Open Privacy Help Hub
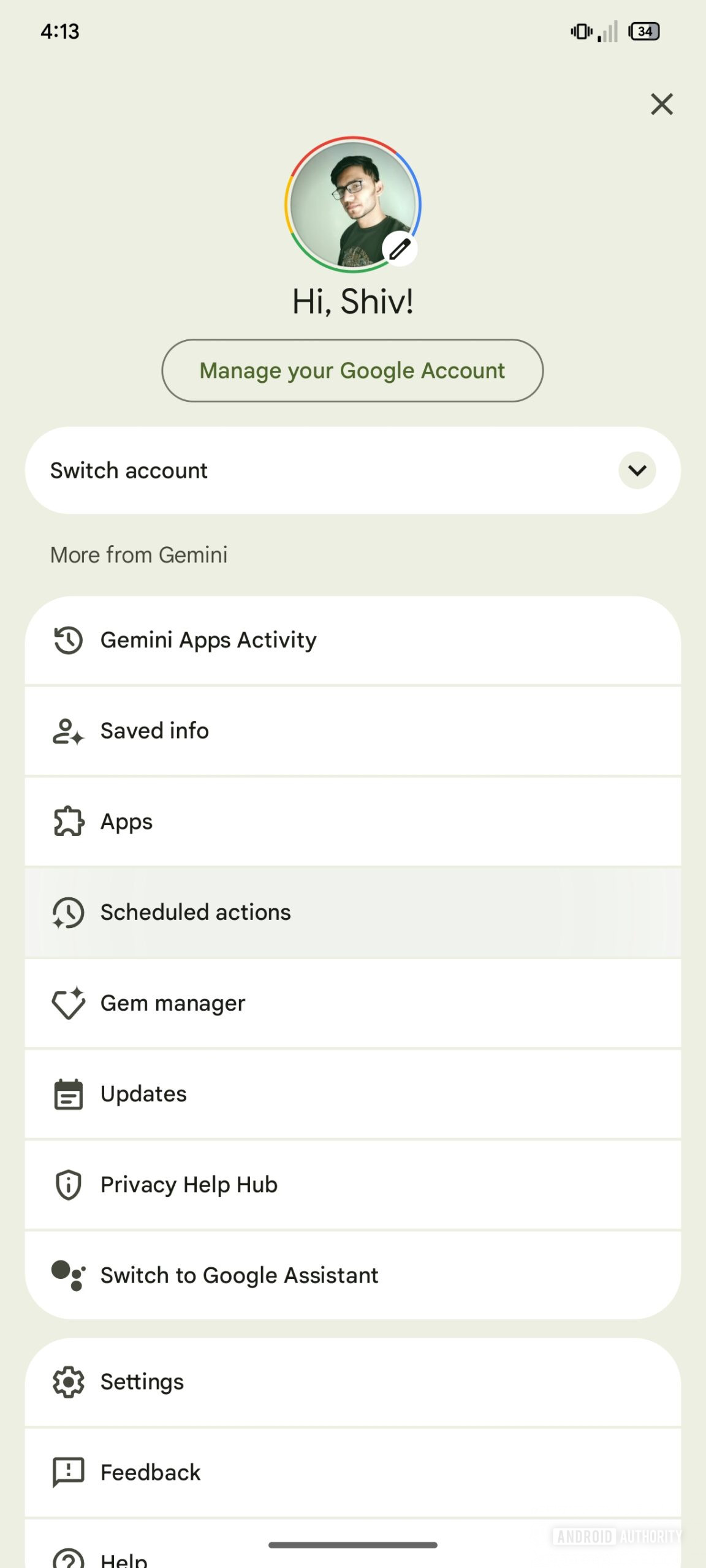Viewport: 706px width, 1568px height. (x=189, y=1185)
